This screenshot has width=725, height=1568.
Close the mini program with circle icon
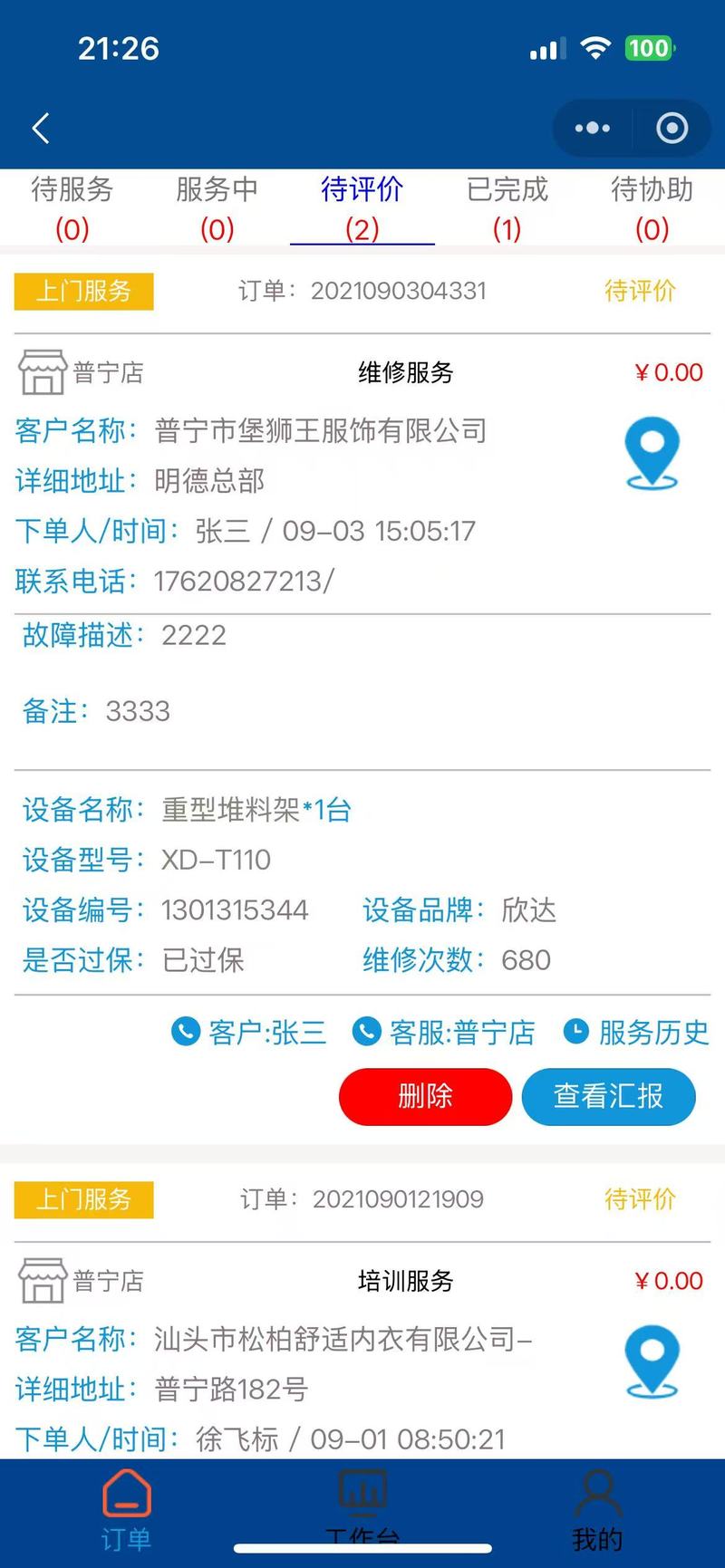coord(672,129)
